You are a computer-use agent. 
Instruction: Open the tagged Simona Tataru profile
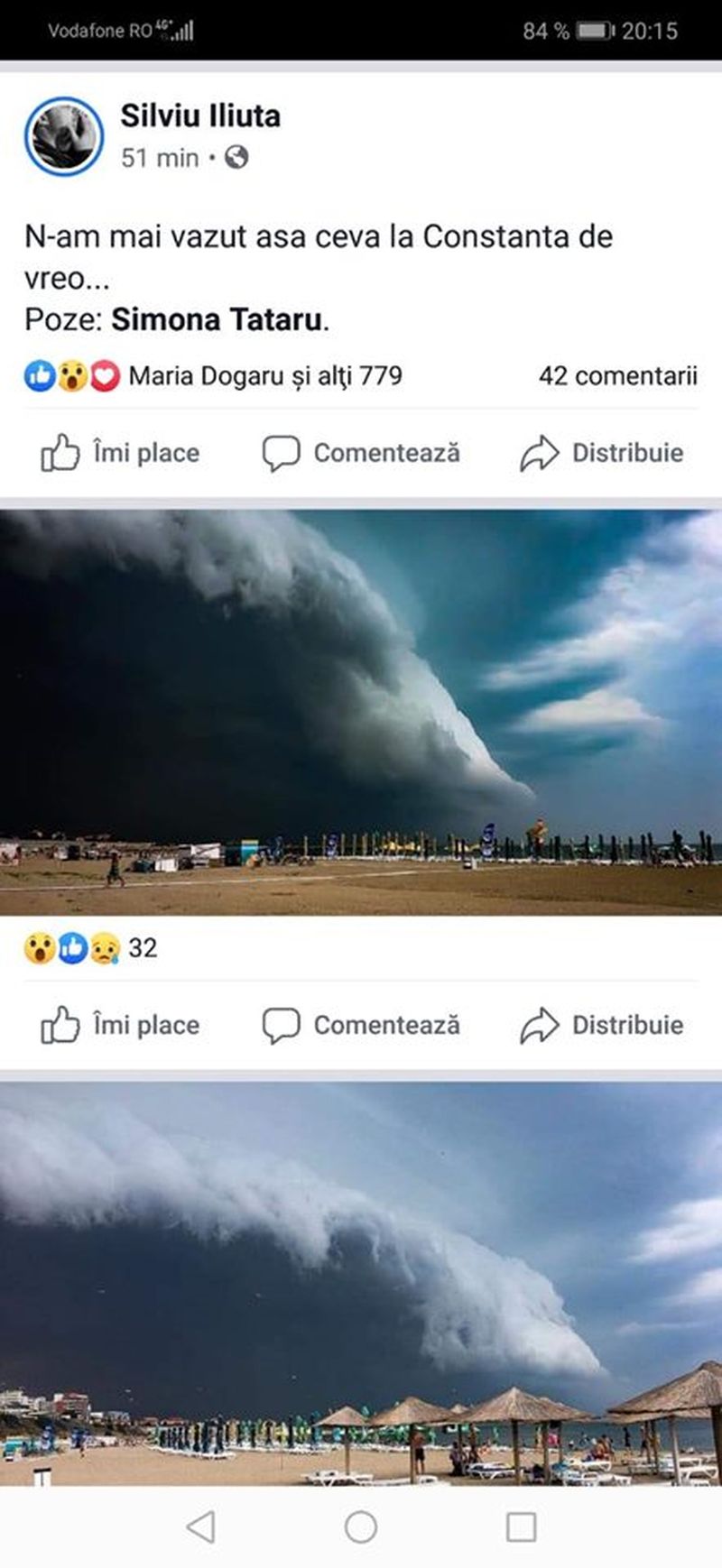coord(217,319)
